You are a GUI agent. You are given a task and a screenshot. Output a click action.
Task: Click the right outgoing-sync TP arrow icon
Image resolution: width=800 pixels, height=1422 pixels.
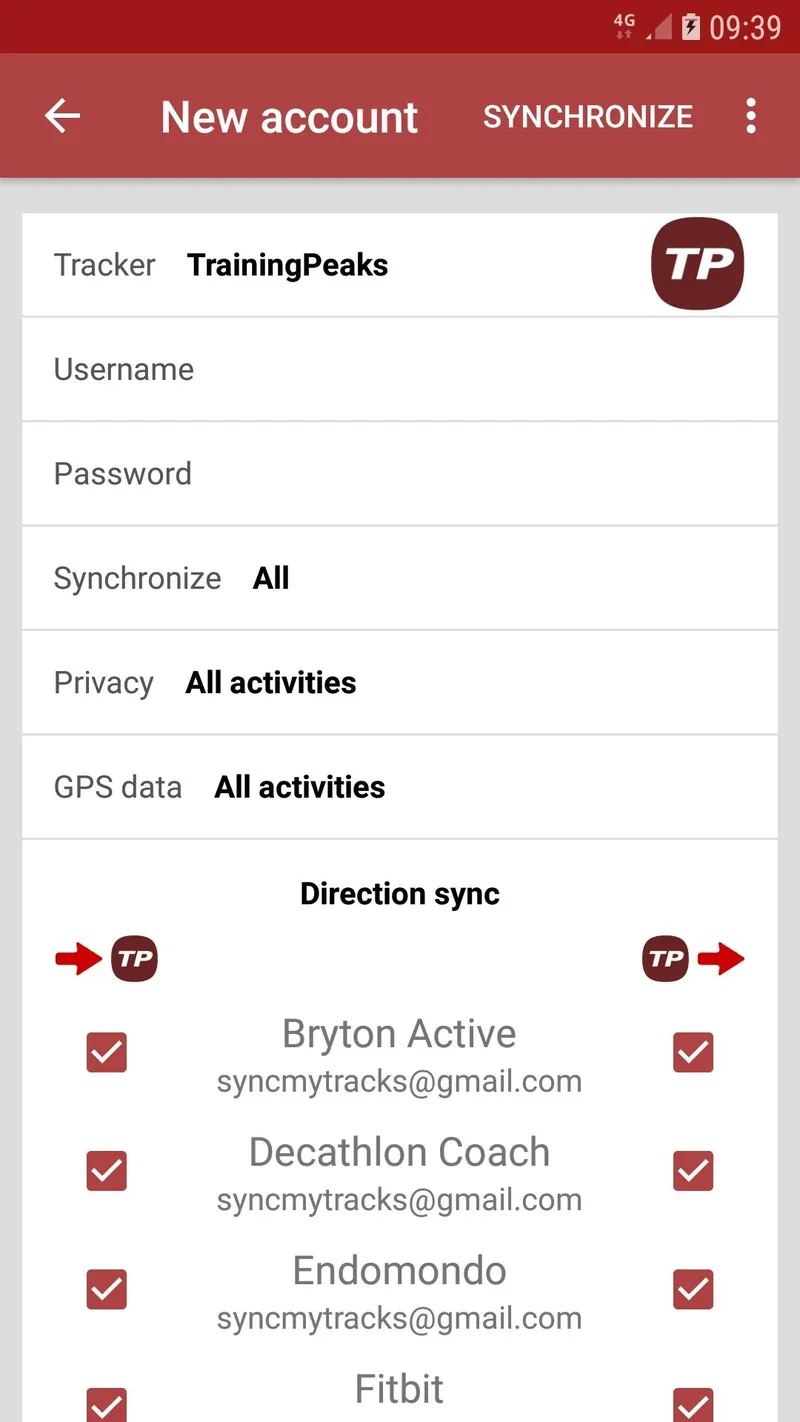[664, 958]
